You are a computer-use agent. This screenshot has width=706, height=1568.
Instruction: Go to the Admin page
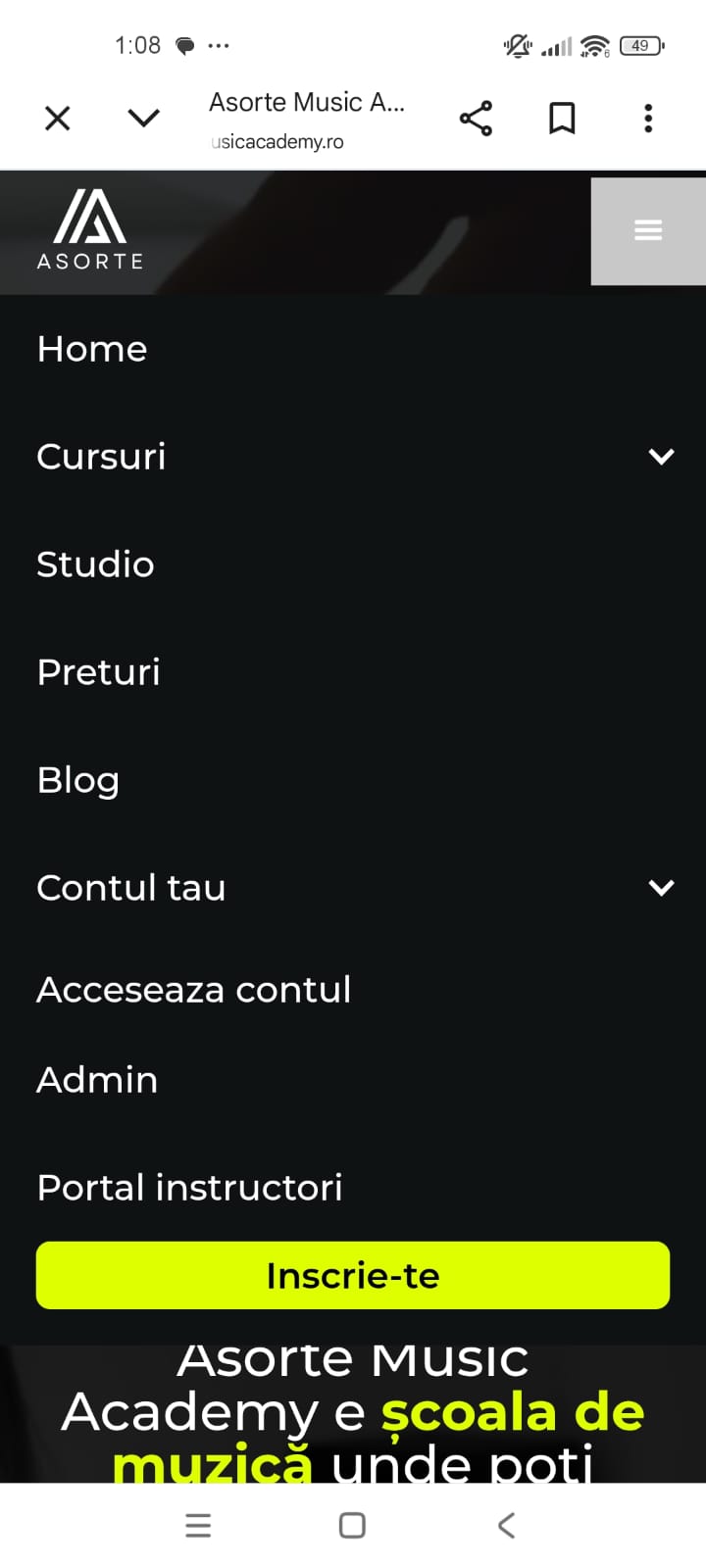(97, 1080)
